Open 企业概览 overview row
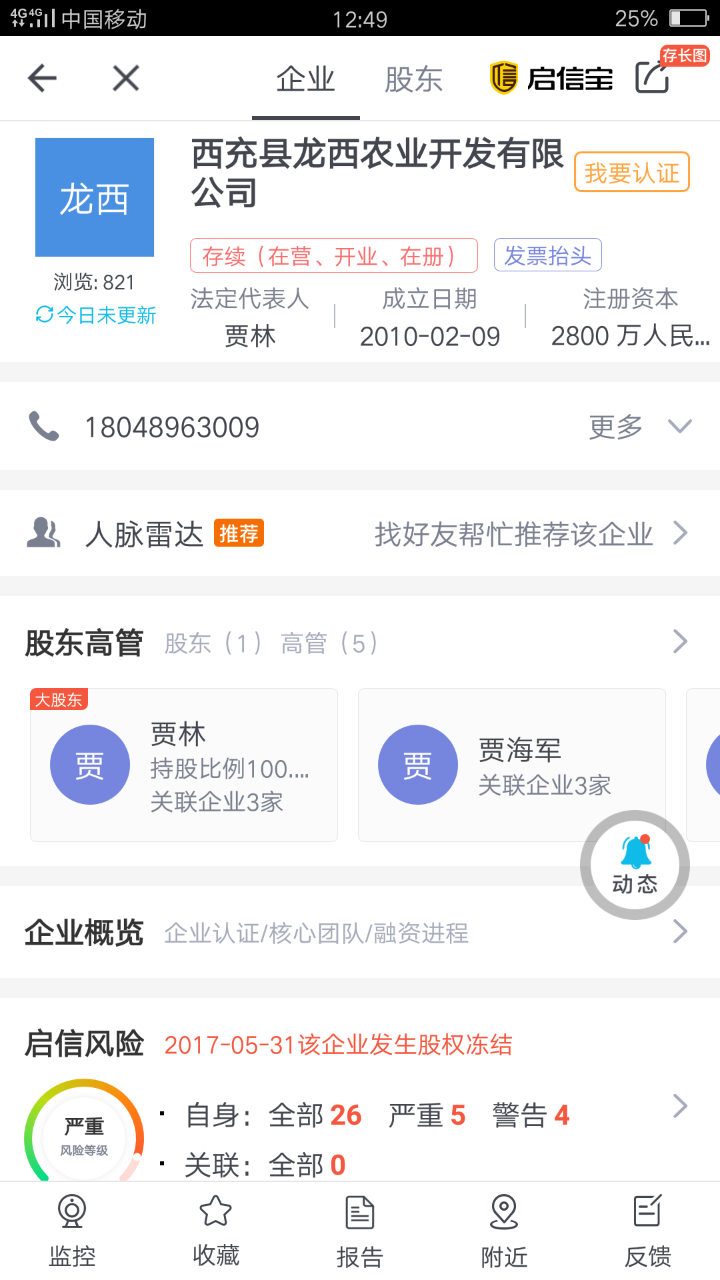The height and width of the screenshot is (1280, 720). coord(360,933)
